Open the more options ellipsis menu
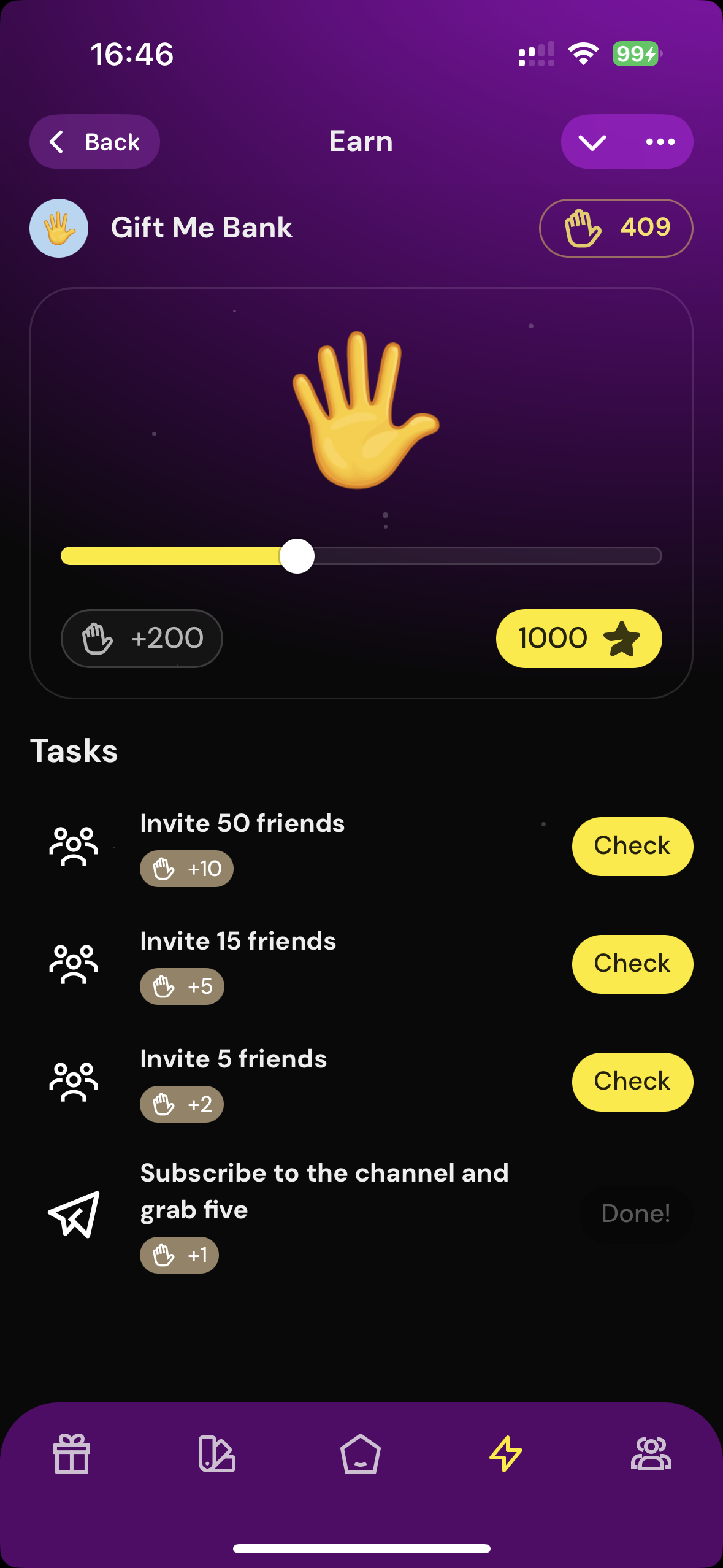This screenshot has width=723, height=1568. pyautogui.click(x=658, y=141)
